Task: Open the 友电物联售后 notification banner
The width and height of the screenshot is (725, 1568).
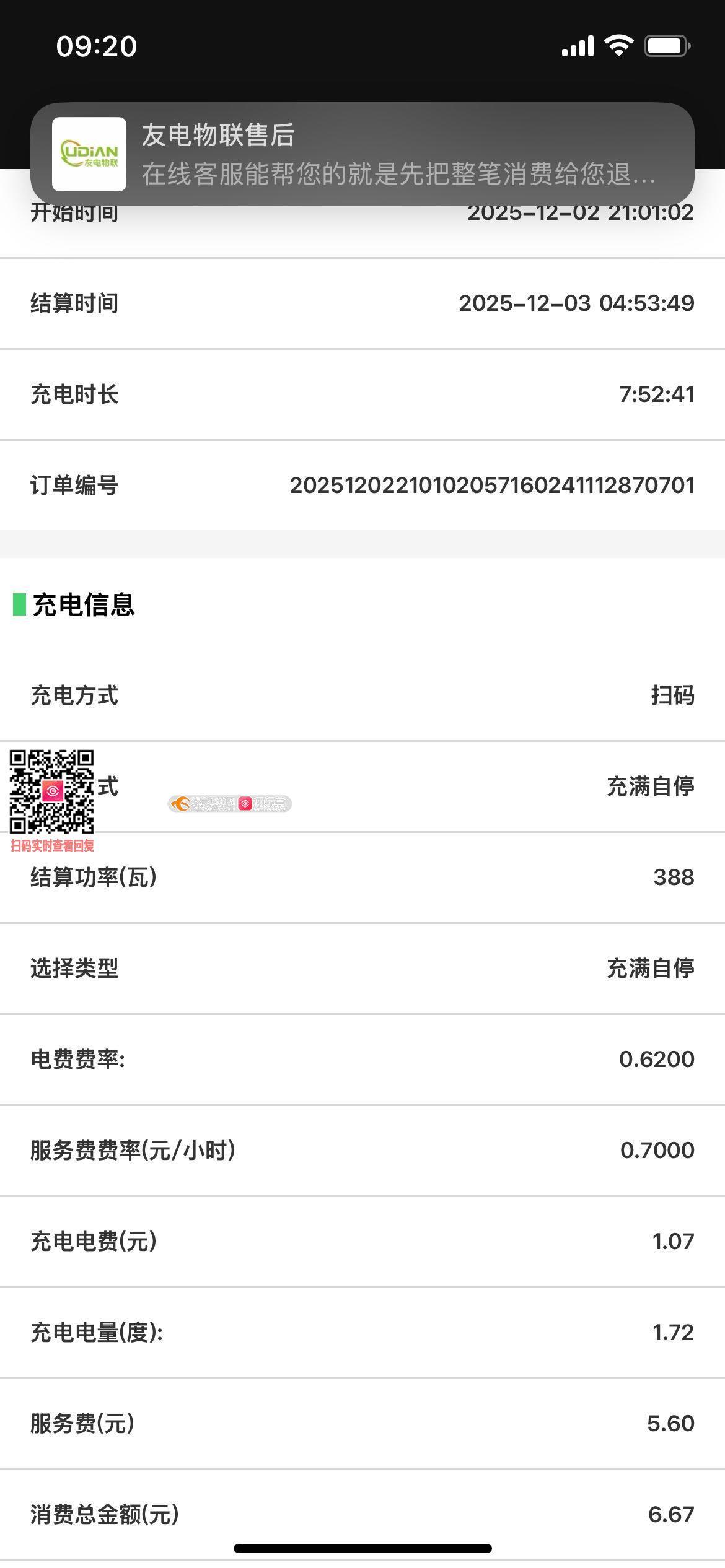Action: click(362, 154)
